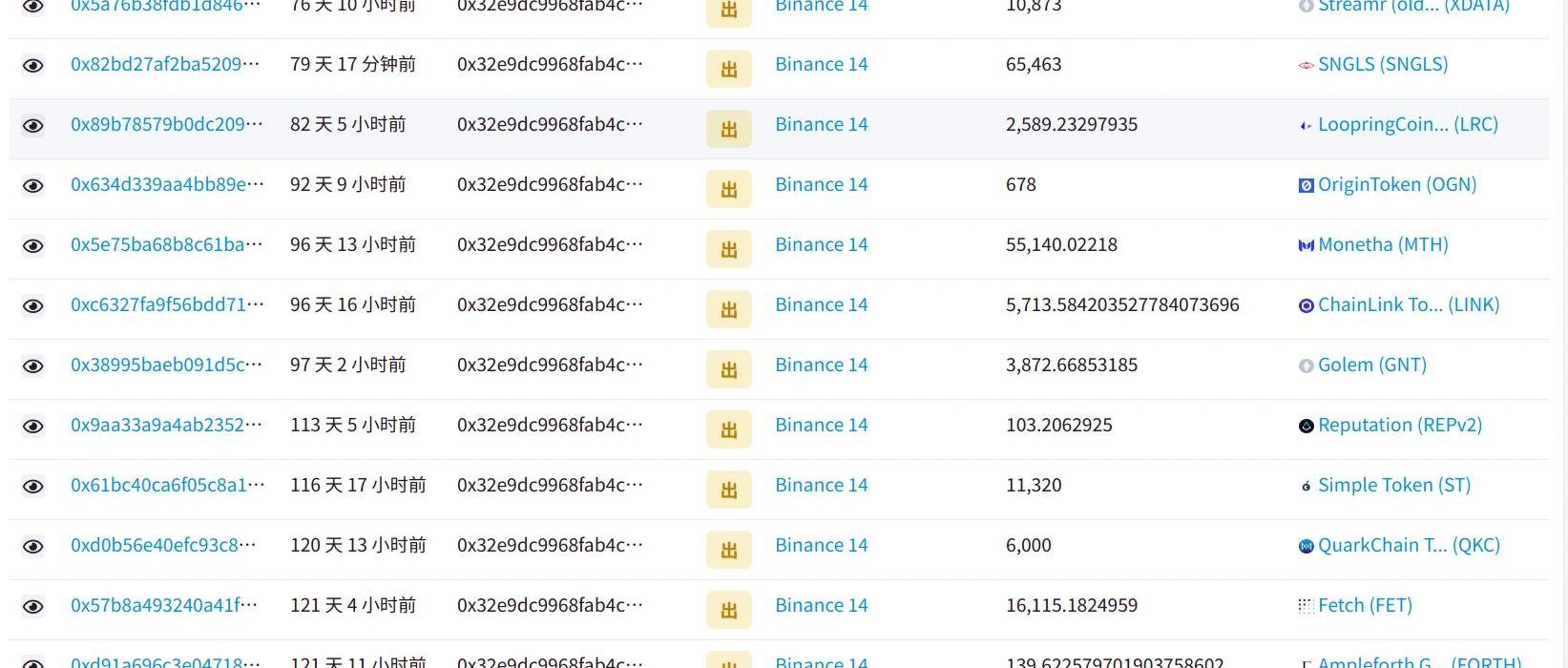Open the ChainLink (LINK) token page
This screenshot has height=668, width=1568.
[1408, 304]
